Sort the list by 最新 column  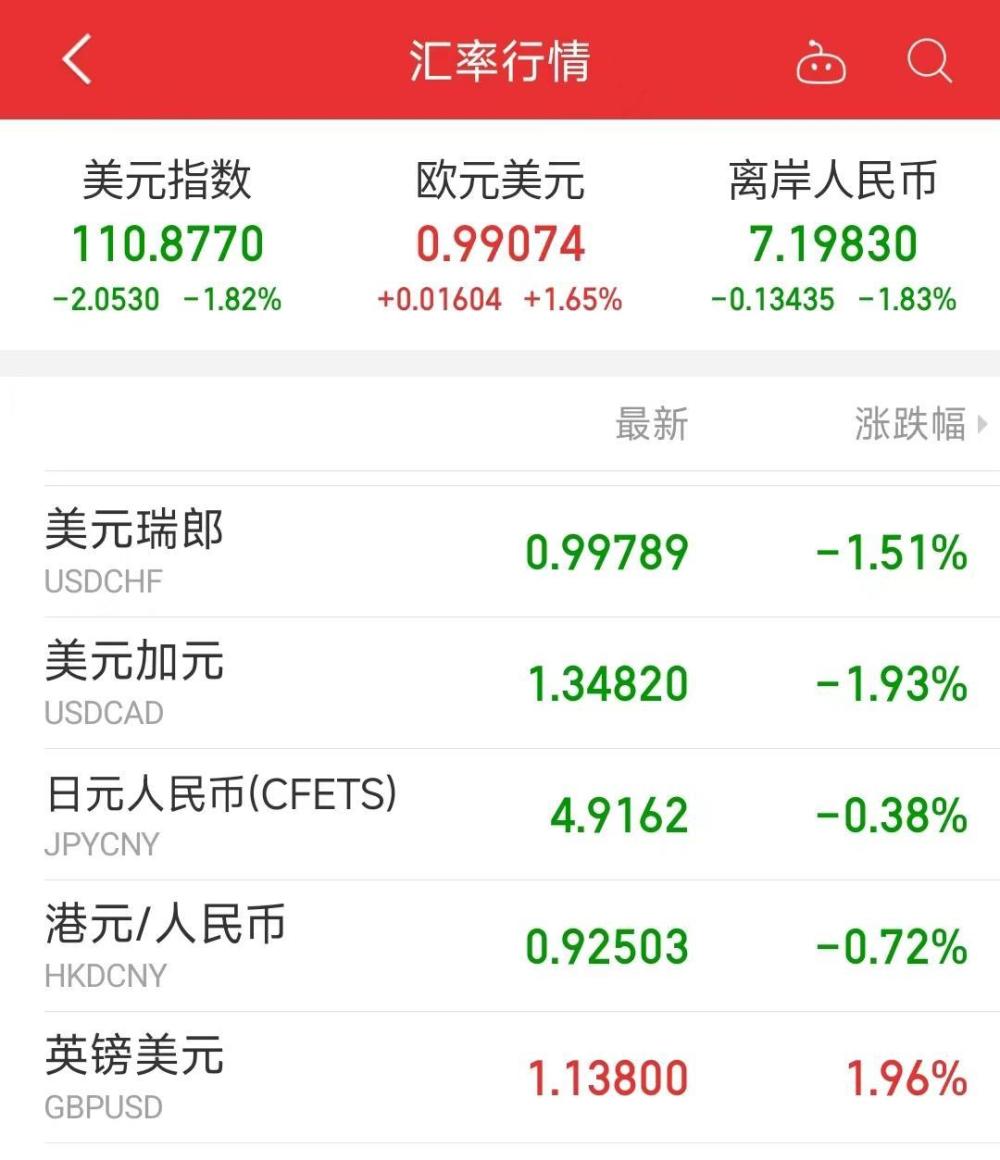click(650, 425)
